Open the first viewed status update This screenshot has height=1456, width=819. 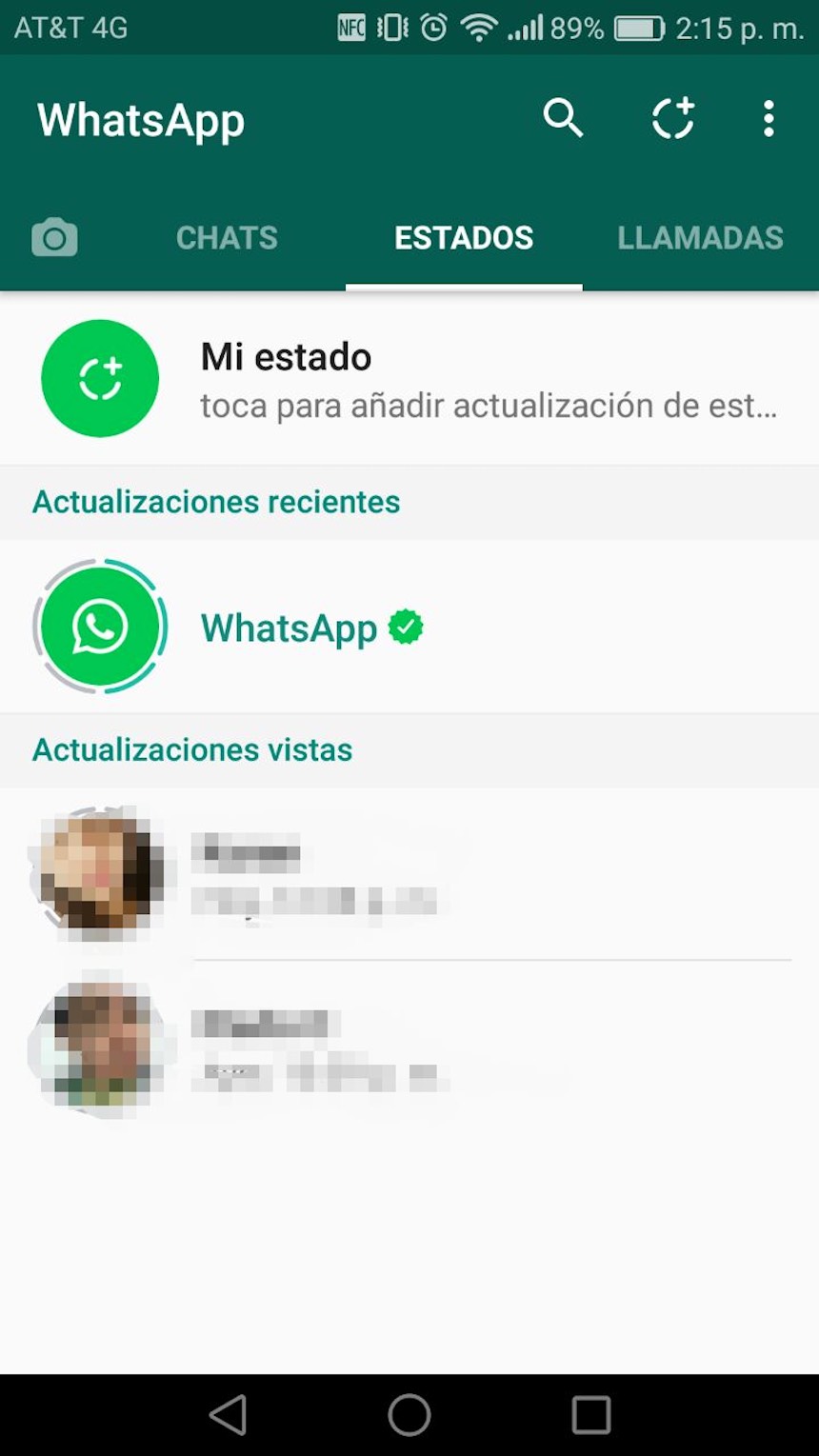pyautogui.click(x=409, y=874)
